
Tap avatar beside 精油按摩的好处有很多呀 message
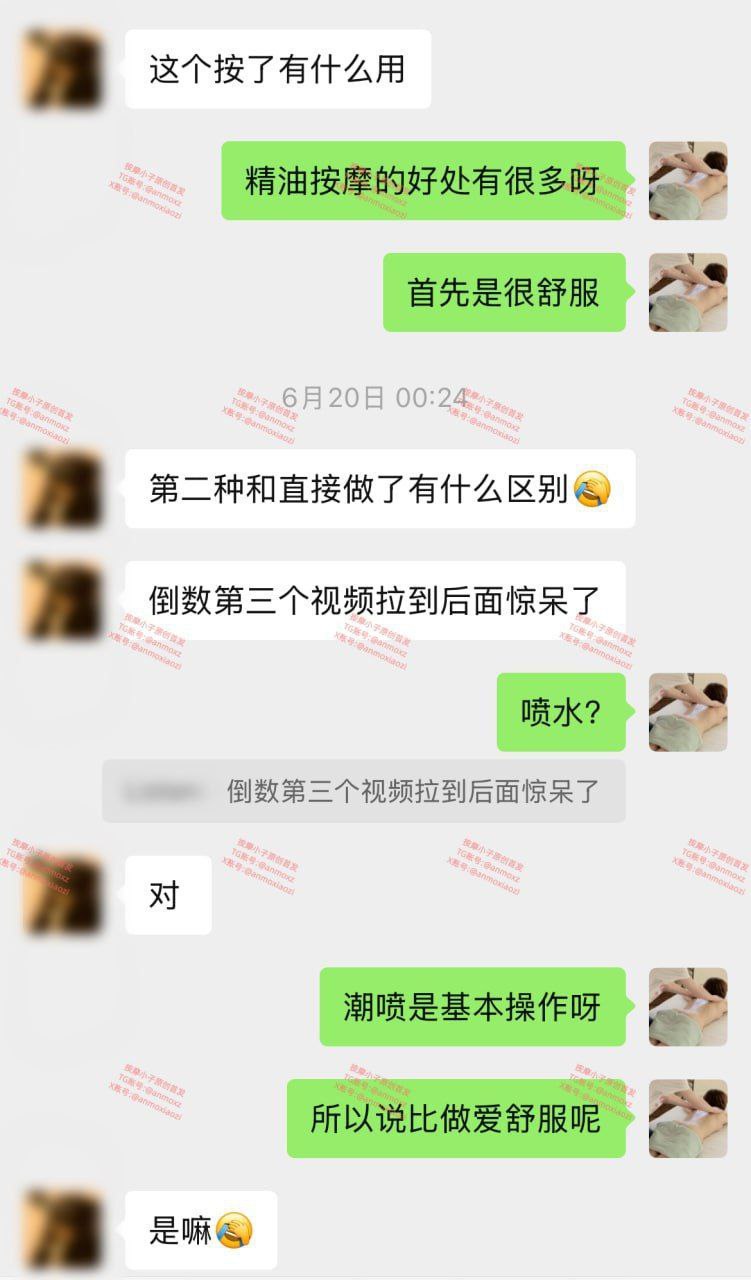687,181
